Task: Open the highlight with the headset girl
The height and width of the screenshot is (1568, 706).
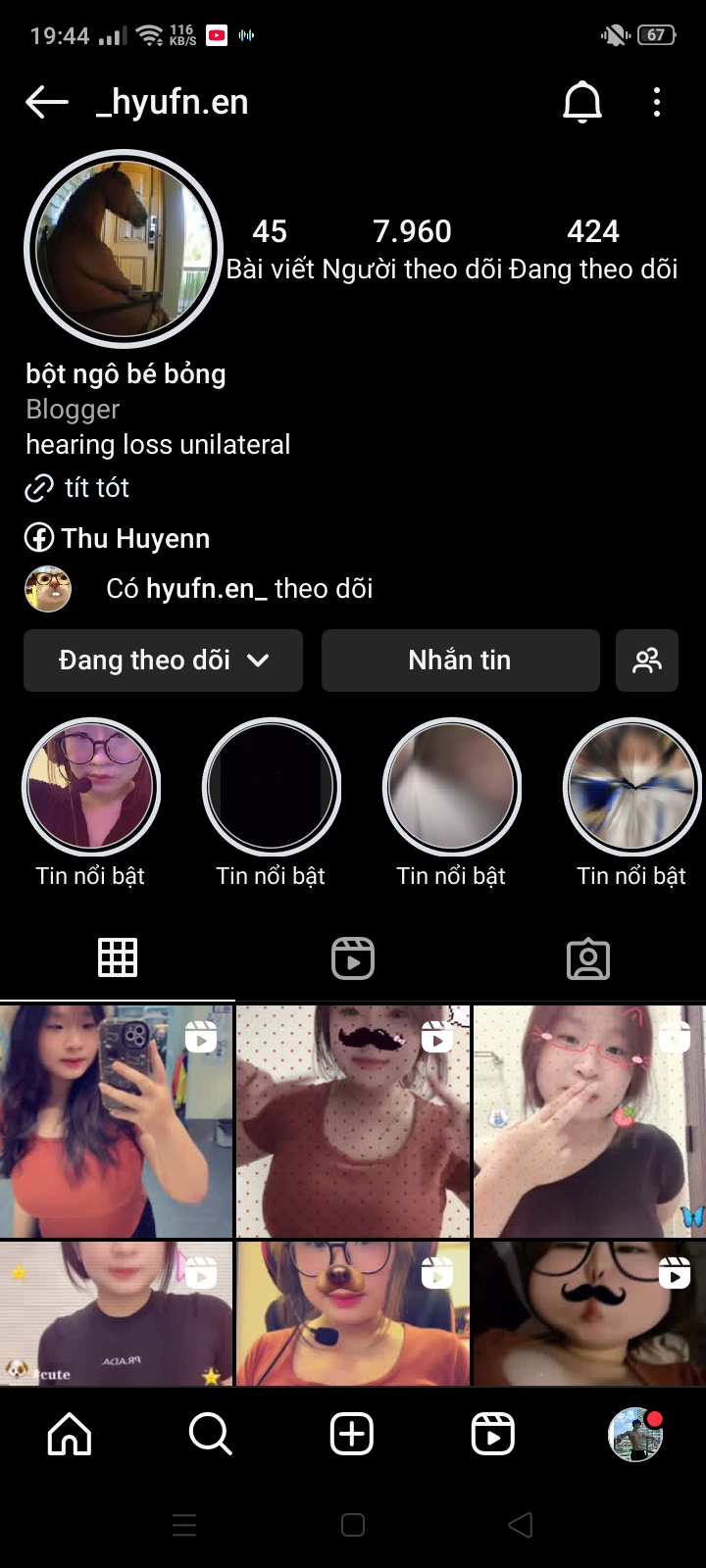Action: tap(91, 788)
